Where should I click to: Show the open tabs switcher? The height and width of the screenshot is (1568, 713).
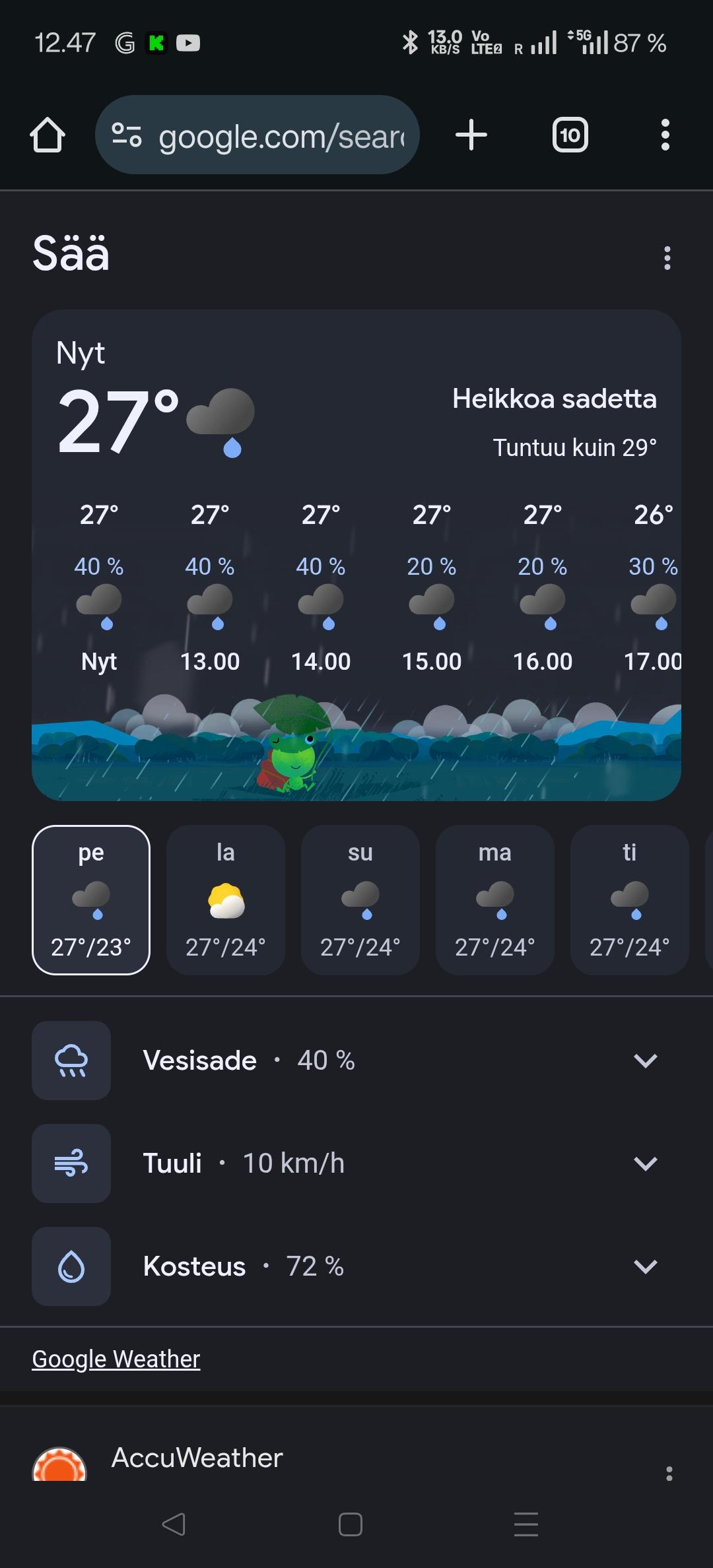(x=570, y=135)
